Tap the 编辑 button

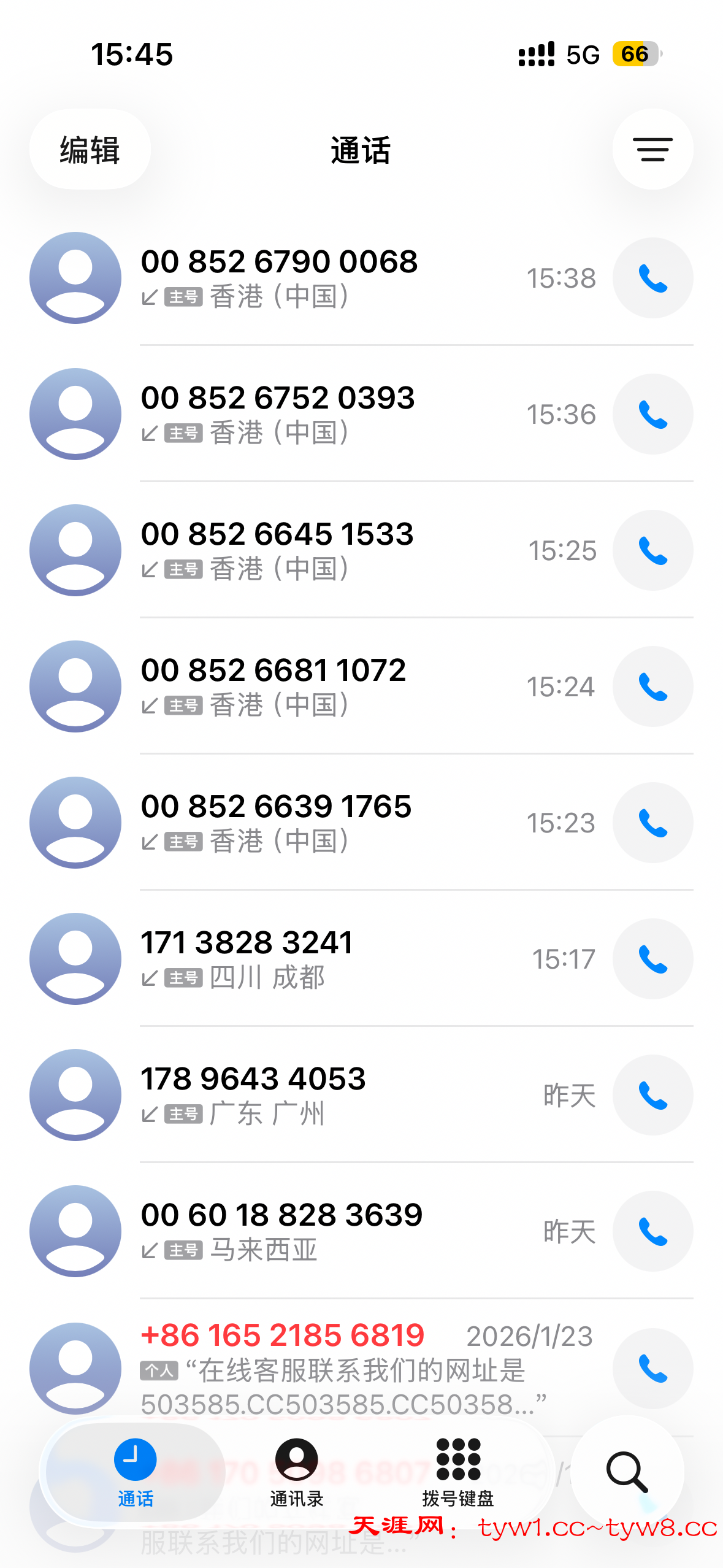pyautogui.click(x=90, y=150)
